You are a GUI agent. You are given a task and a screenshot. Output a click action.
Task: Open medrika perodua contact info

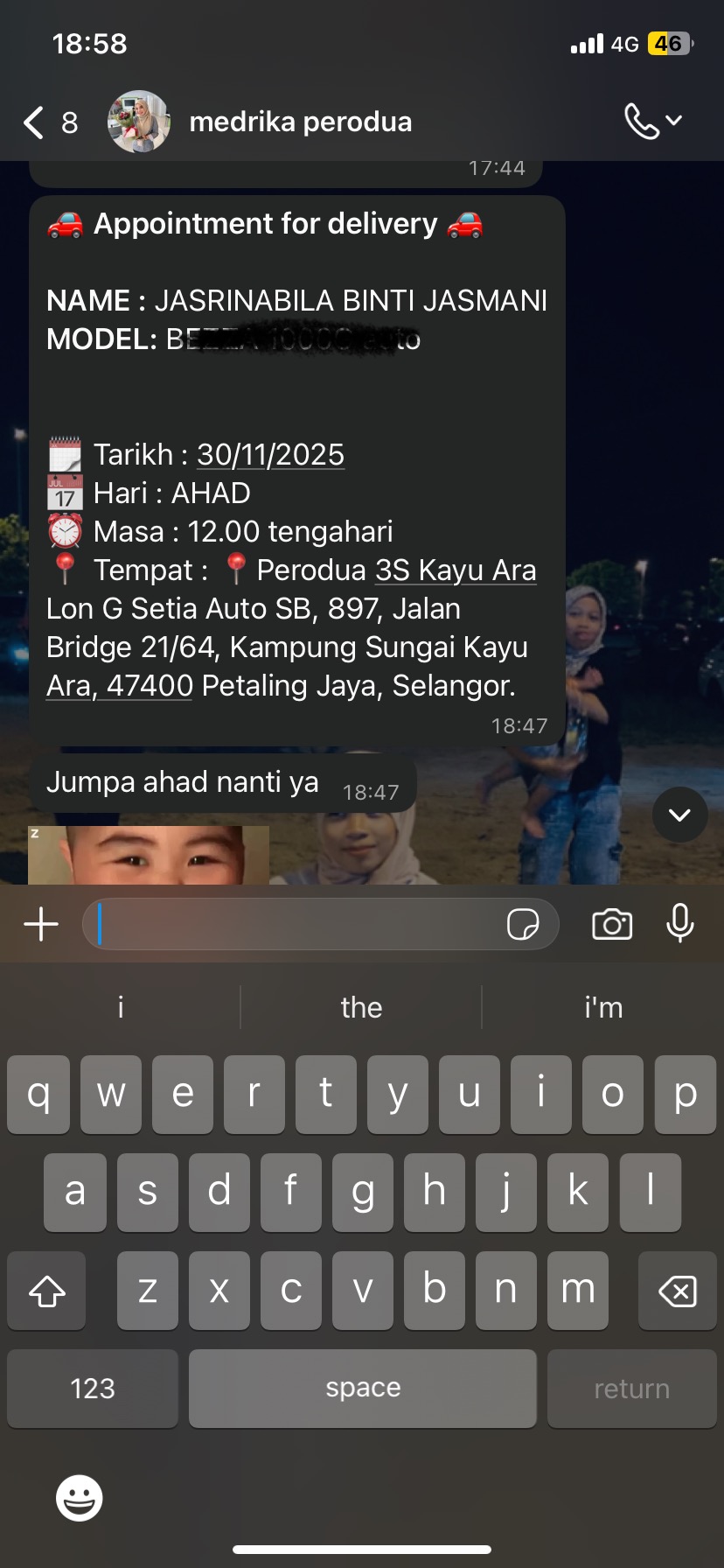(300, 122)
